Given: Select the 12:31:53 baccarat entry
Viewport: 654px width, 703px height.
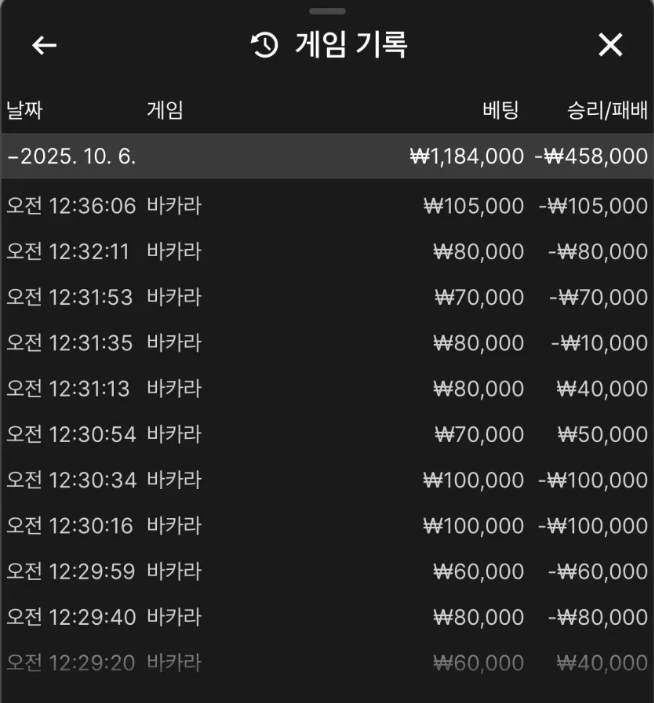Looking at the screenshot, I should (327, 297).
